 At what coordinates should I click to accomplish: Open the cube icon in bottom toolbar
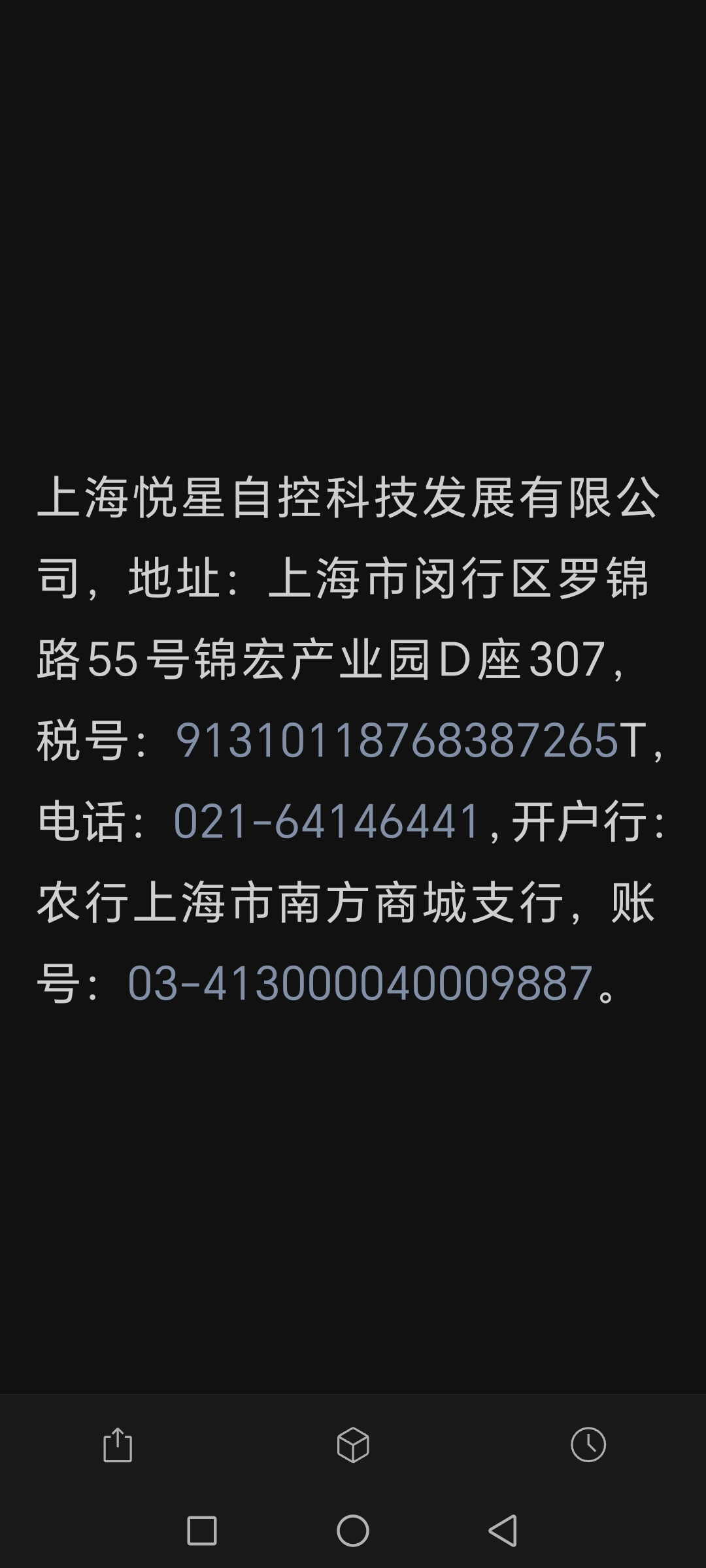tap(353, 1445)
